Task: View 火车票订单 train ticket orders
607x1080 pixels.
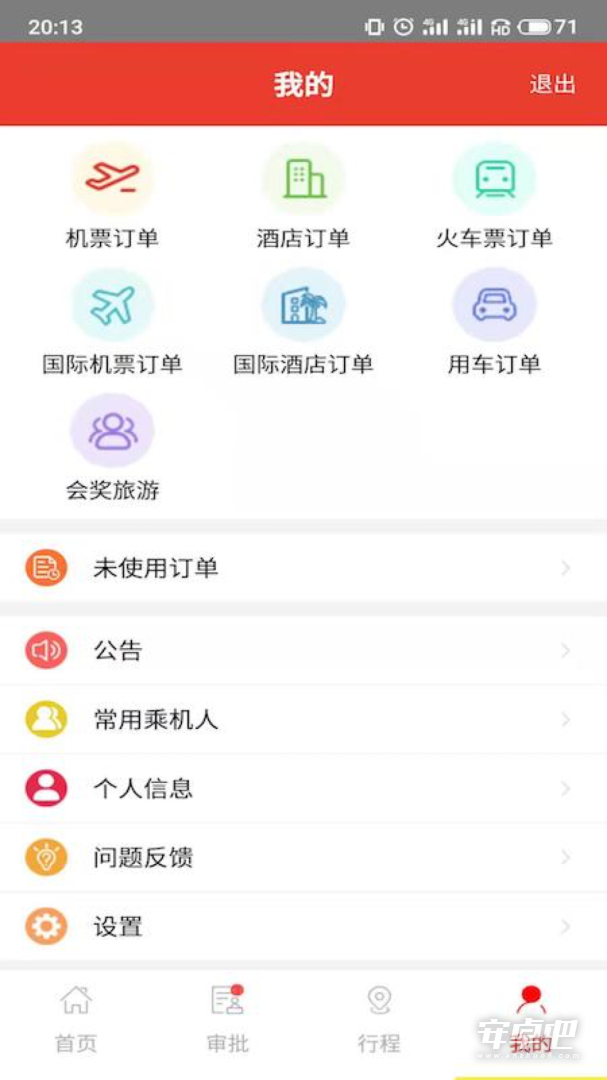Action: click(x=494, y=197)
